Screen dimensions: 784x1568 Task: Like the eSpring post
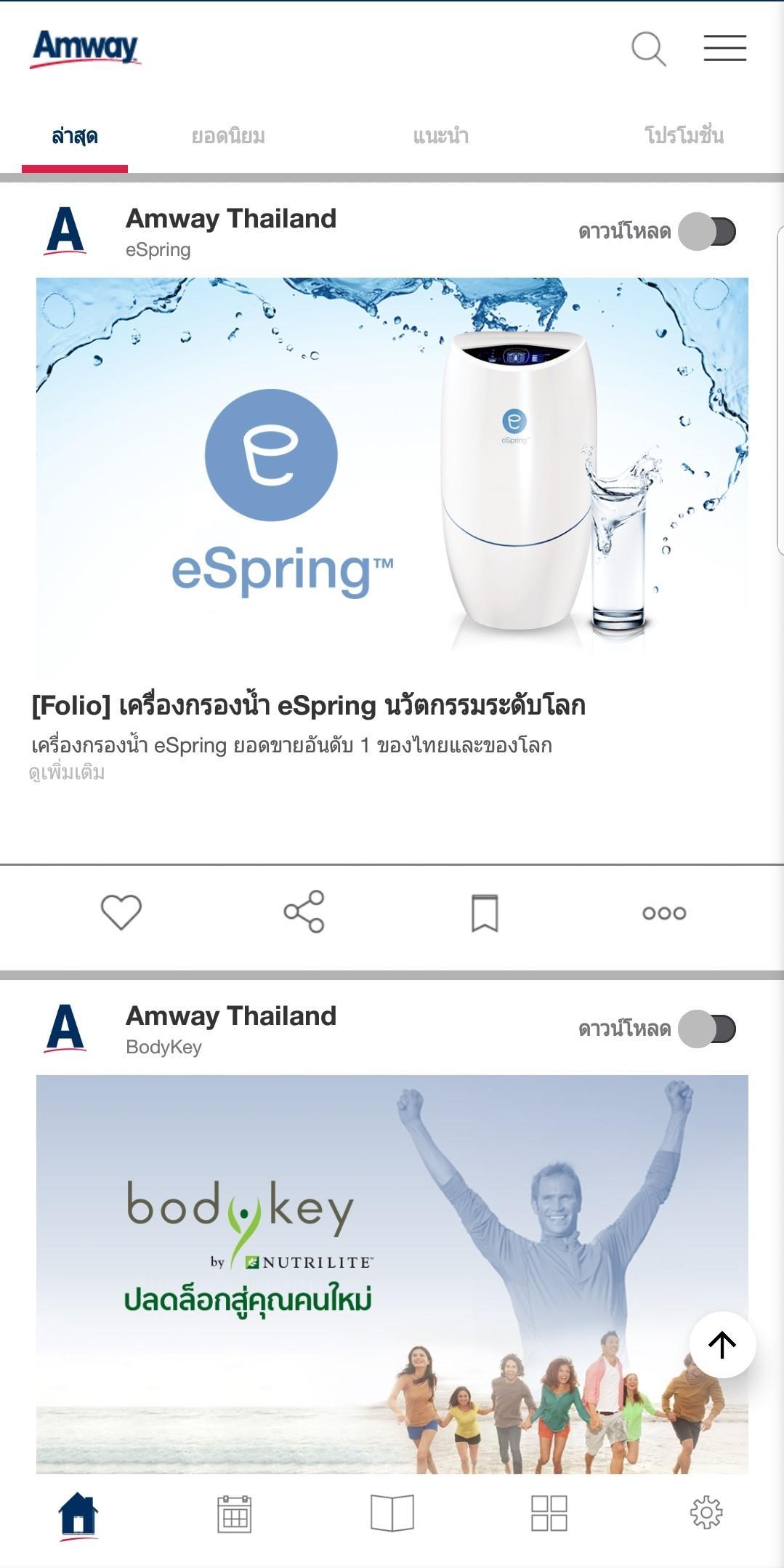coord(121,912)
